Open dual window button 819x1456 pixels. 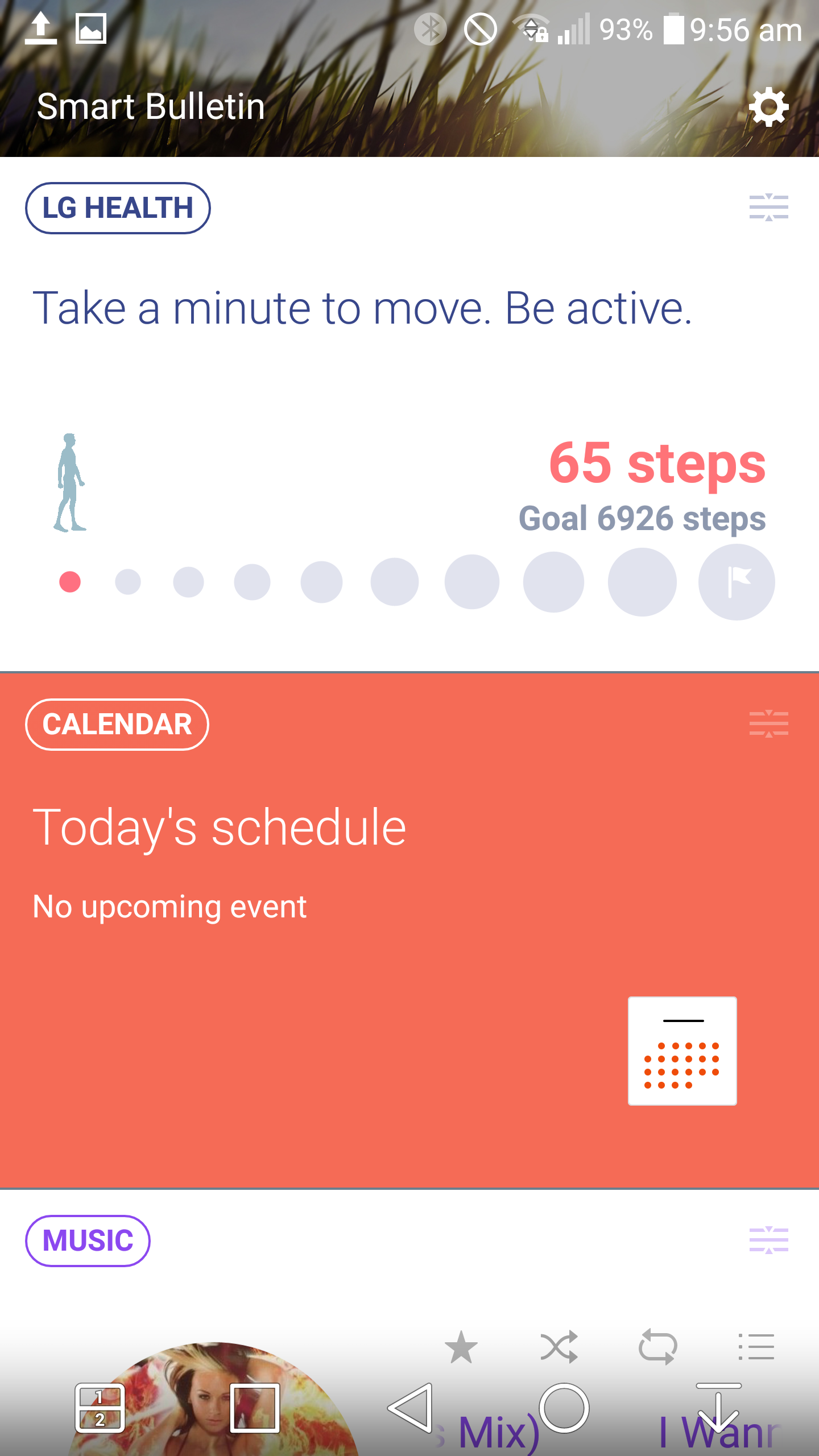click(100, 1408)
